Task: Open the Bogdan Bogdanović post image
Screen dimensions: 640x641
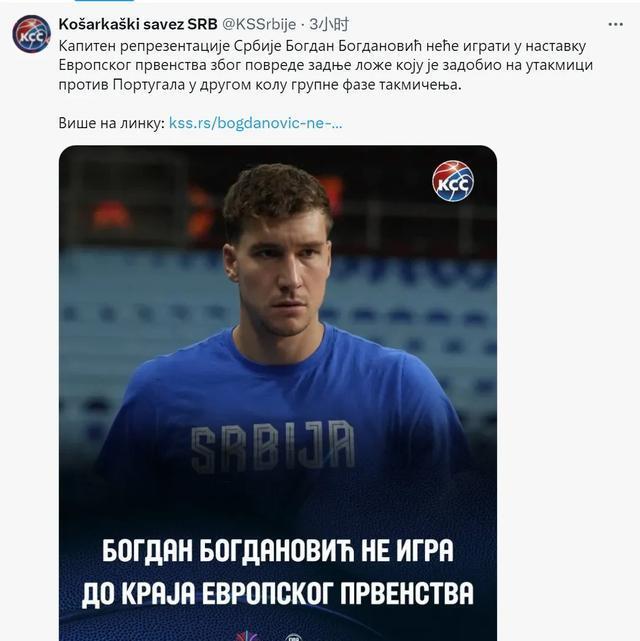Action: click(x=277, y=390)
